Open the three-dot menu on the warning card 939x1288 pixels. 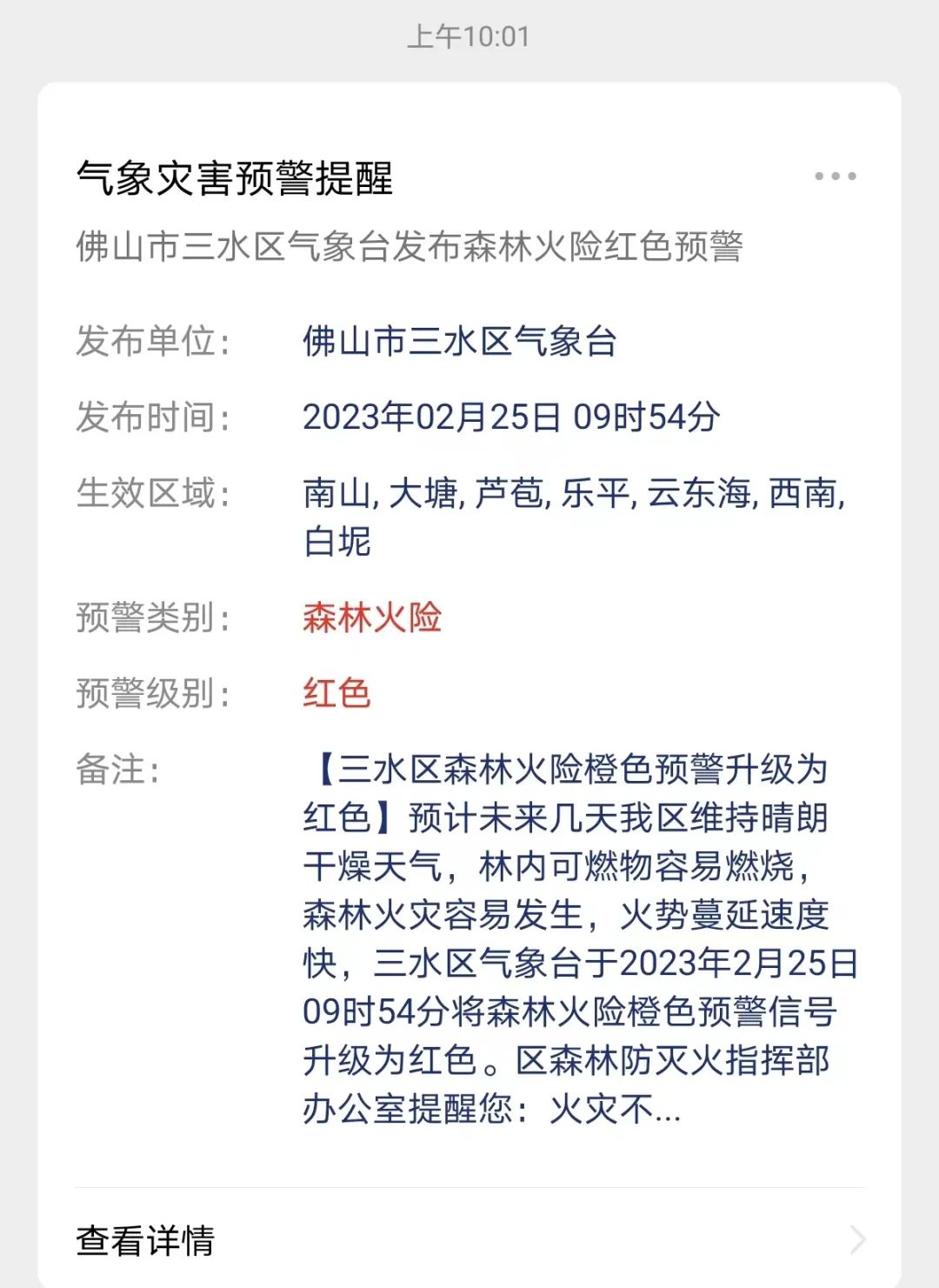835,177
